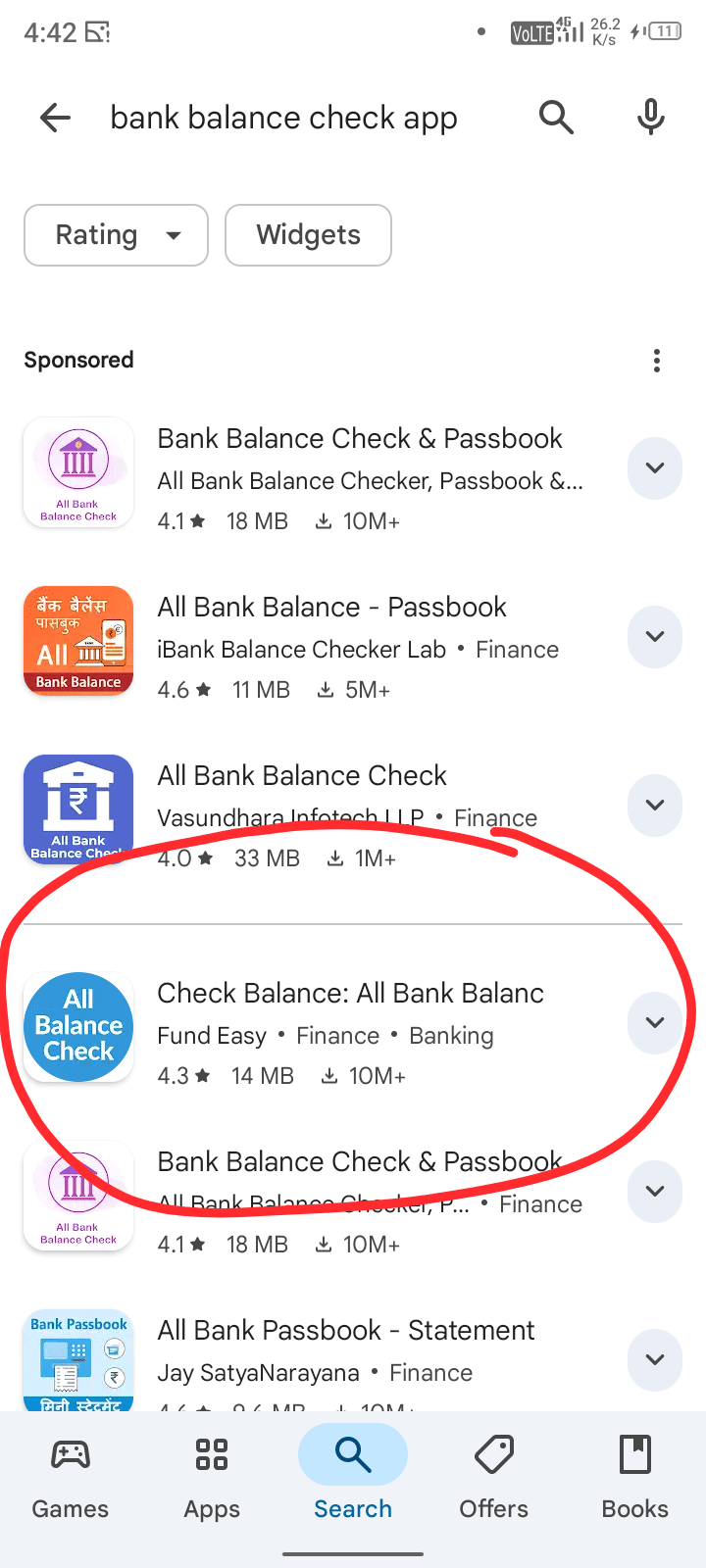706x1568 pixels.
Task: Start voice search with microphone
Action: (650, 118)
